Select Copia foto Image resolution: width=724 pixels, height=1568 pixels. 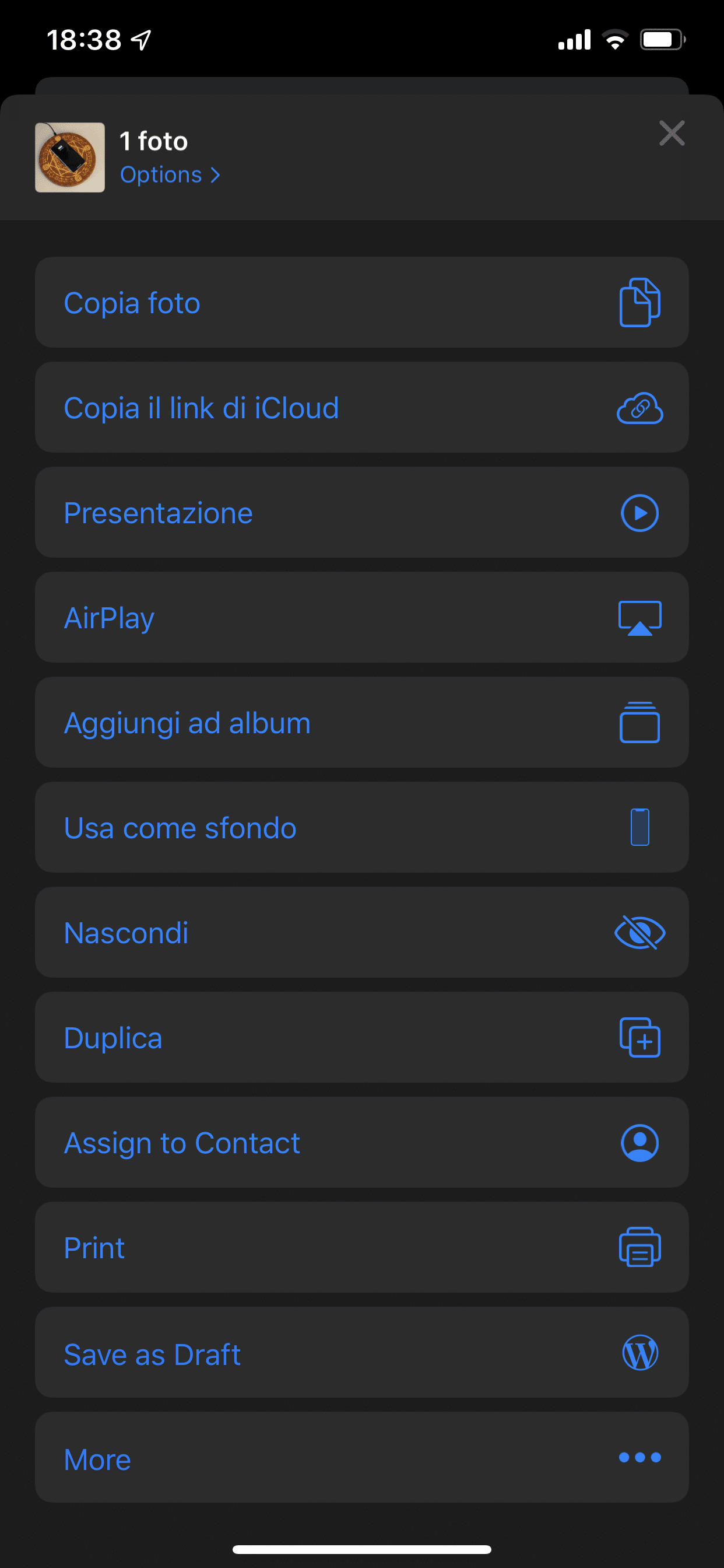(361, 303)
